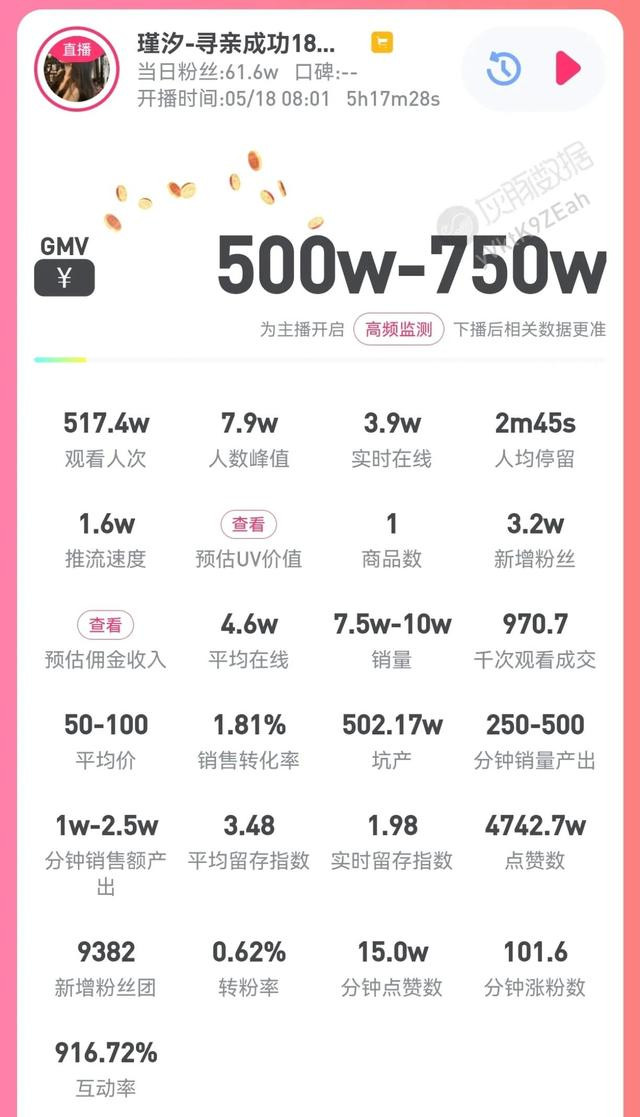
Task: Tap the 高频监测 button
Action: (398, 329)
